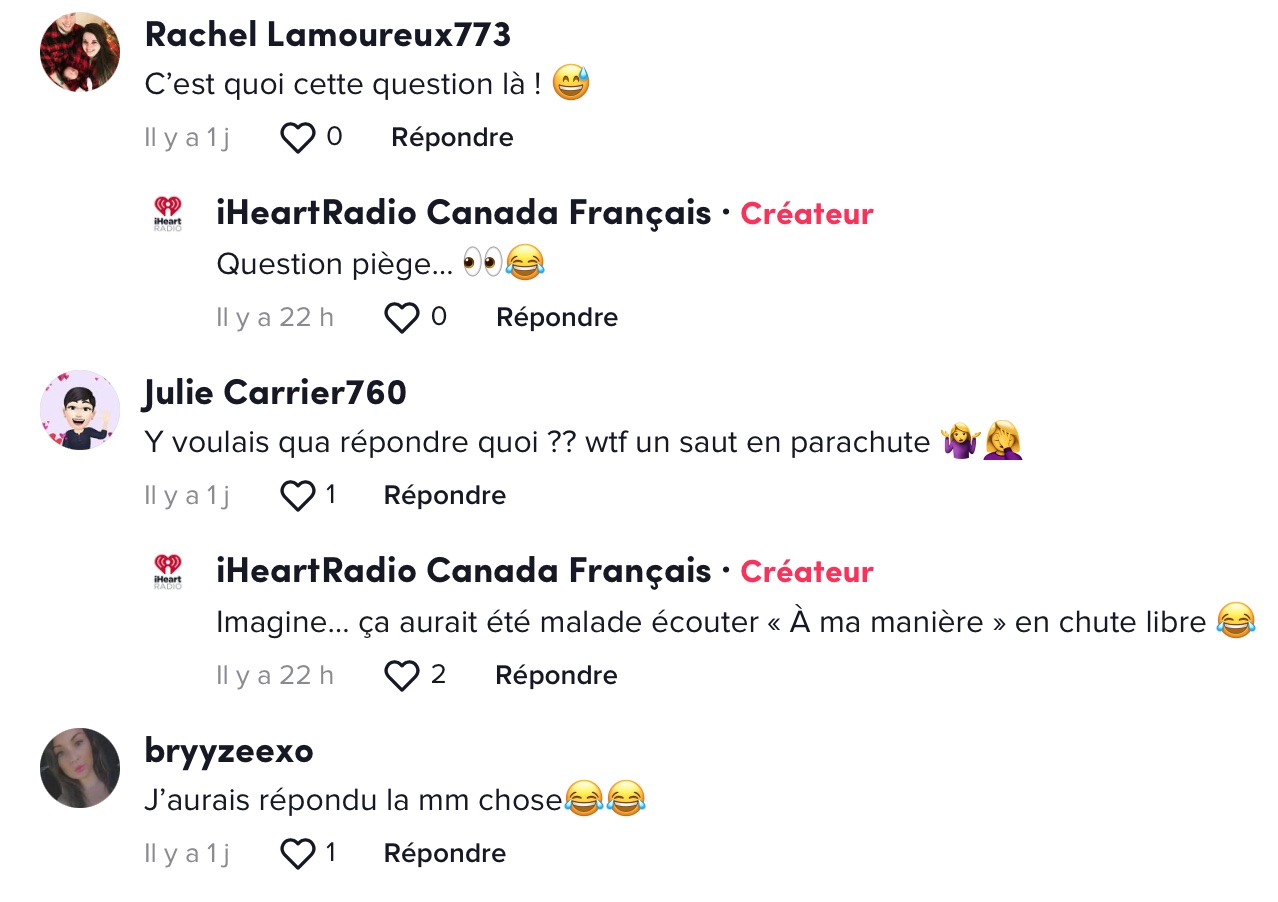
Task: Reply to bryyzeexo's comment
Action: (x=445, y=854)
